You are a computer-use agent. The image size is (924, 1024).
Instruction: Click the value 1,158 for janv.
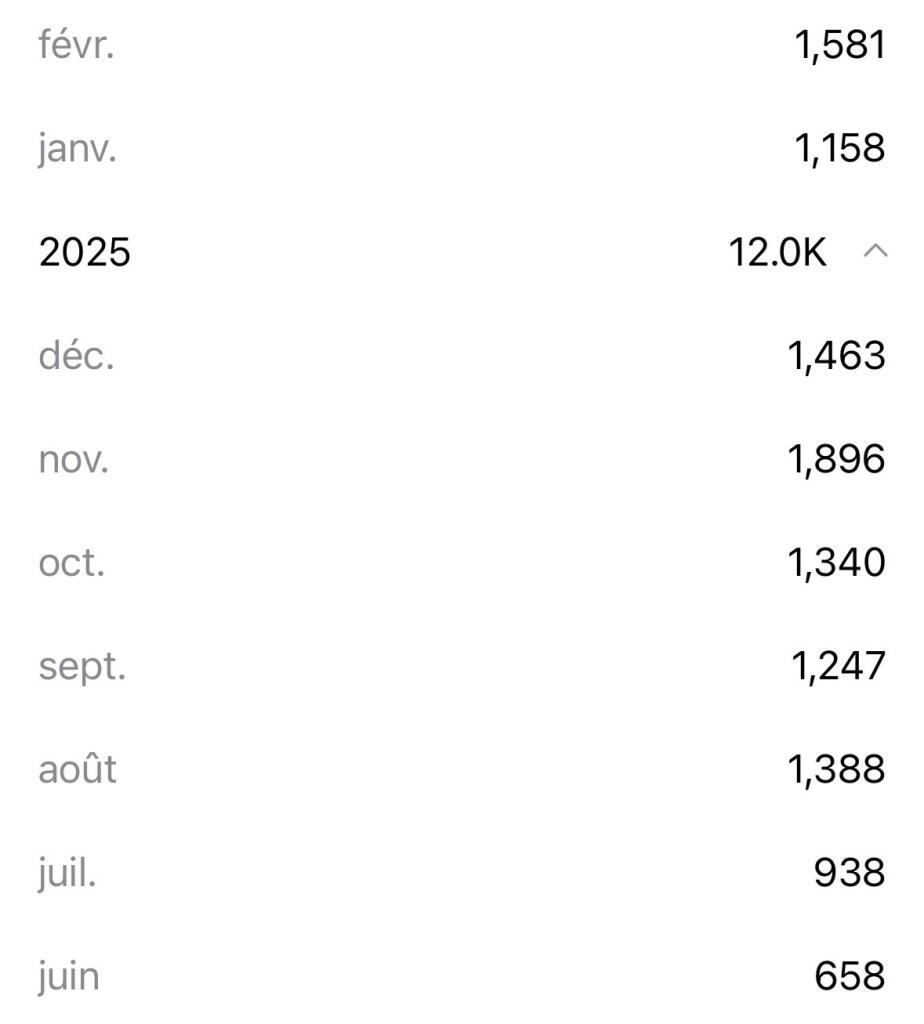point(840,148)
